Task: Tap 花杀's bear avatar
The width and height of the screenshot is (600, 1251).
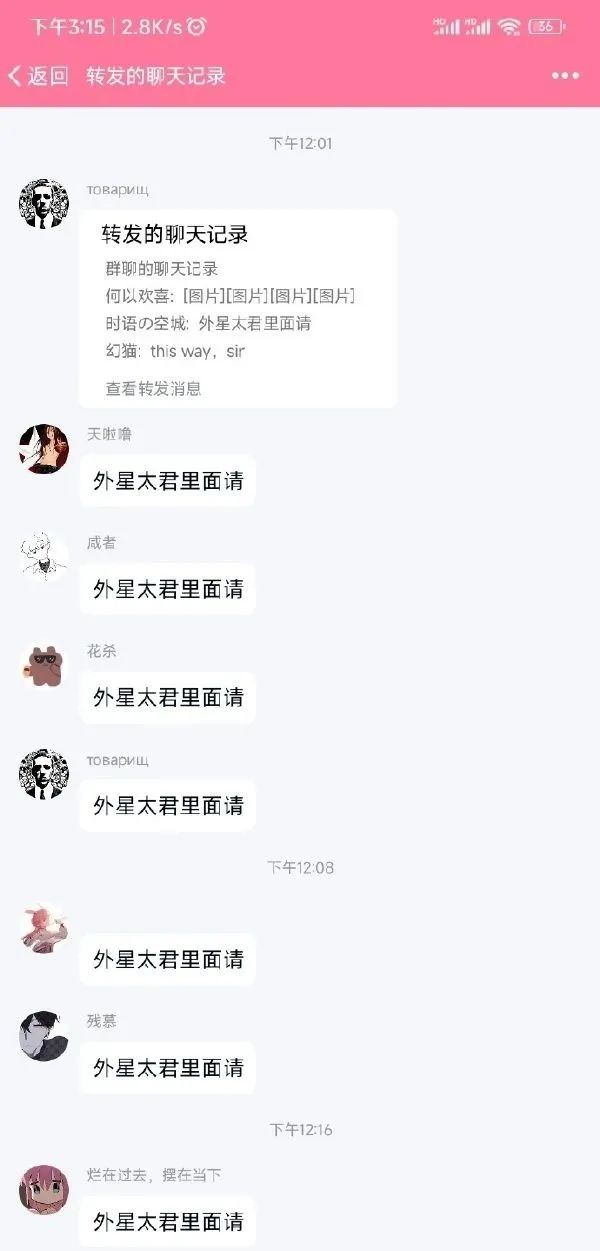Action: pyautogui.click(x=44, y=666)
